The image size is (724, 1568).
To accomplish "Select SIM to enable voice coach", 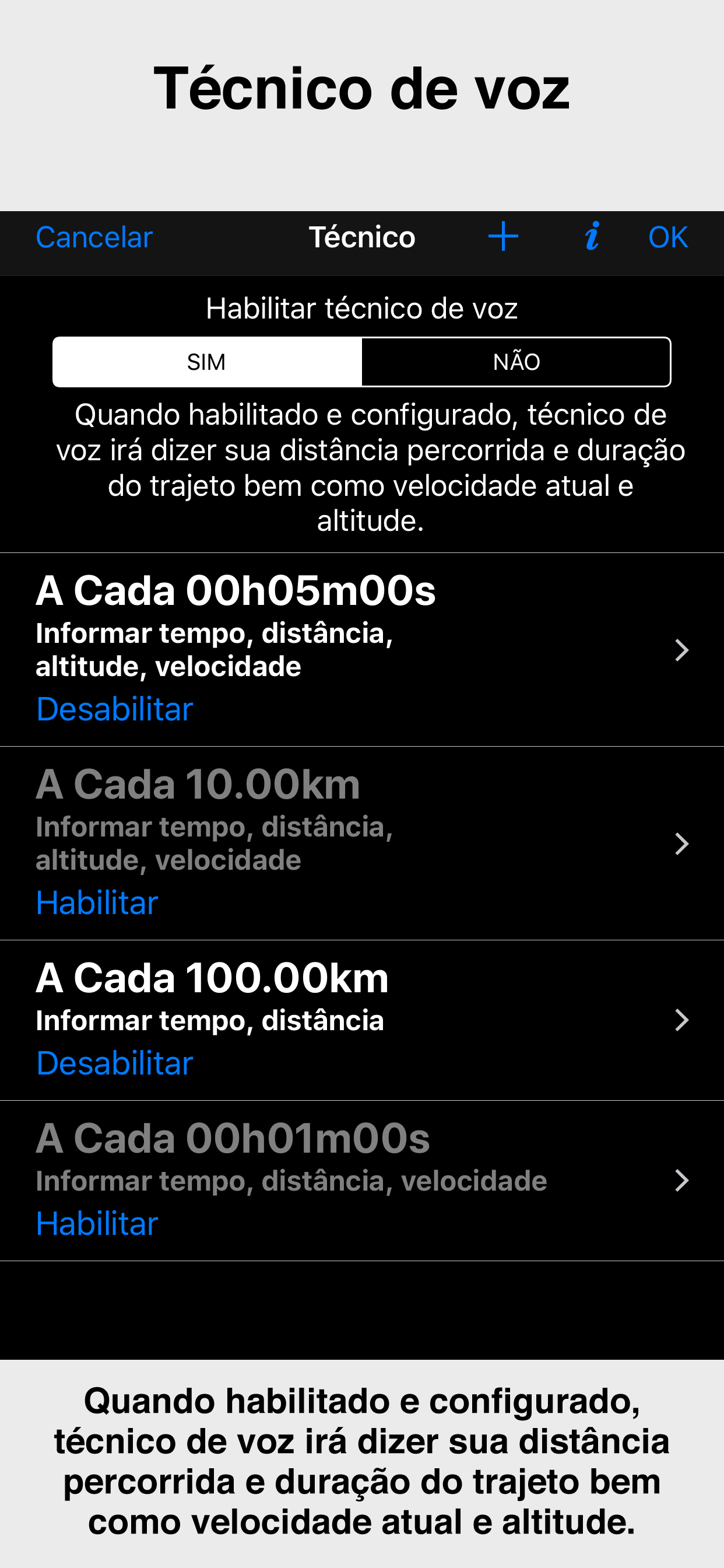I will pos(207,362).
